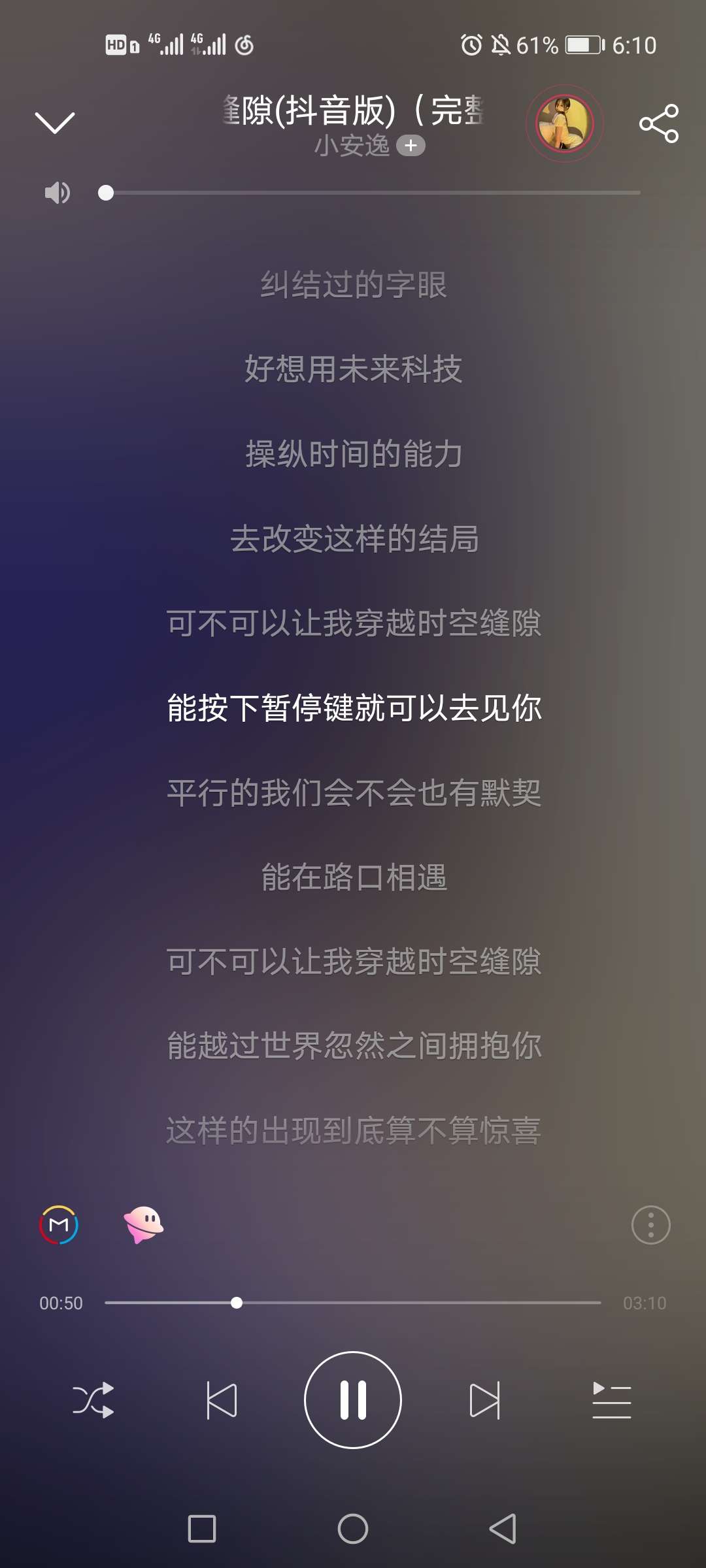Go to the system home screen
The height and width of the screenshot is (1568, 706).
(x=353, y=1529)
